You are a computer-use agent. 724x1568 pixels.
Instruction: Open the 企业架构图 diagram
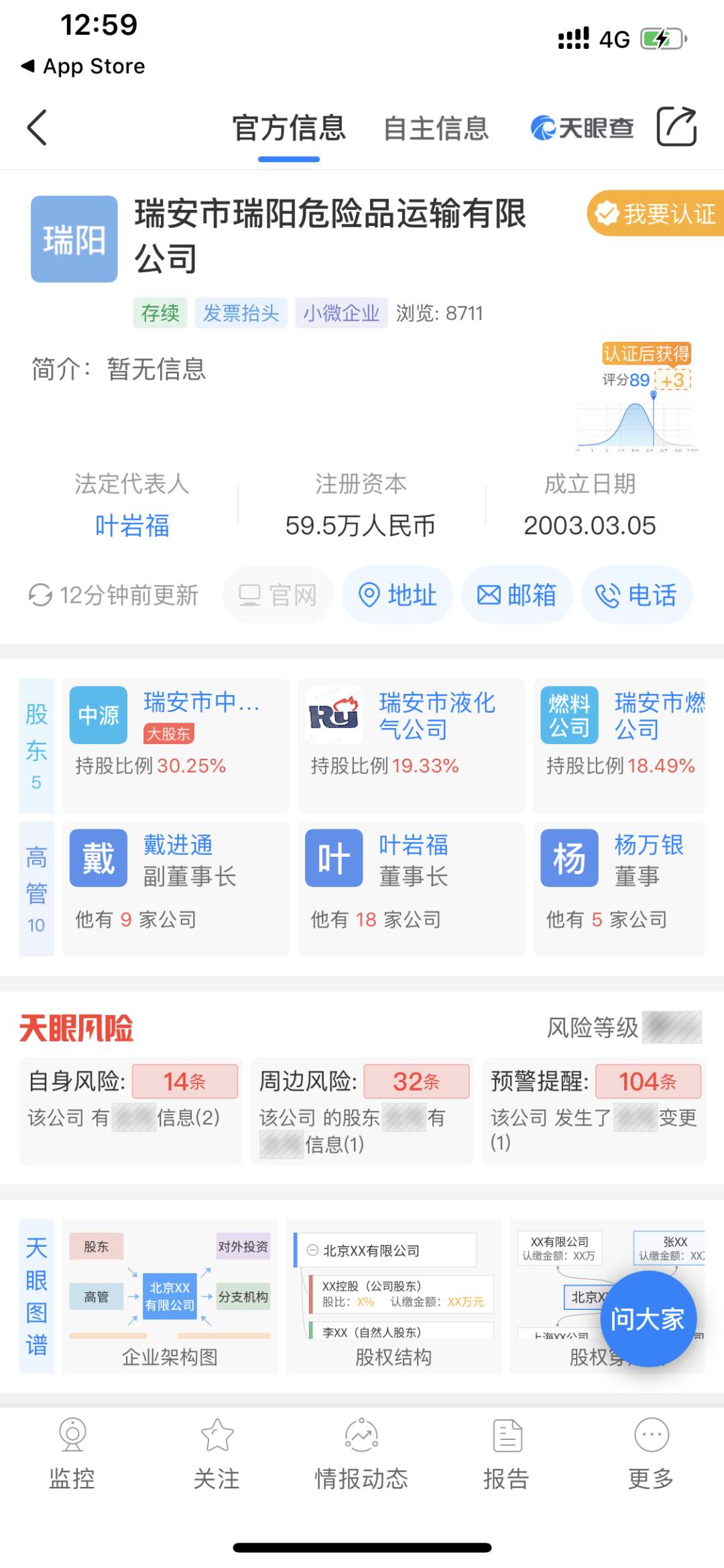(x=170, y=1296)
